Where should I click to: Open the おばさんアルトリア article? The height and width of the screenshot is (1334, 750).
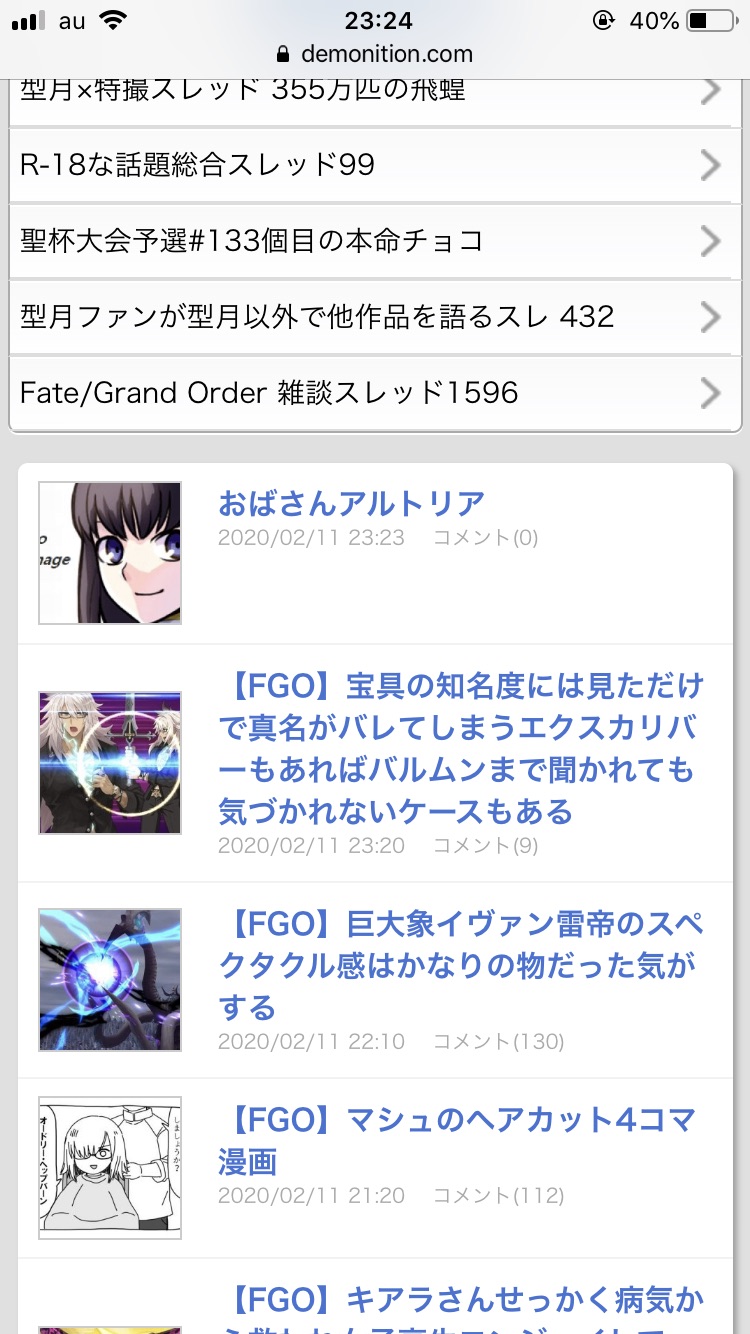click(x=351, y=503)
